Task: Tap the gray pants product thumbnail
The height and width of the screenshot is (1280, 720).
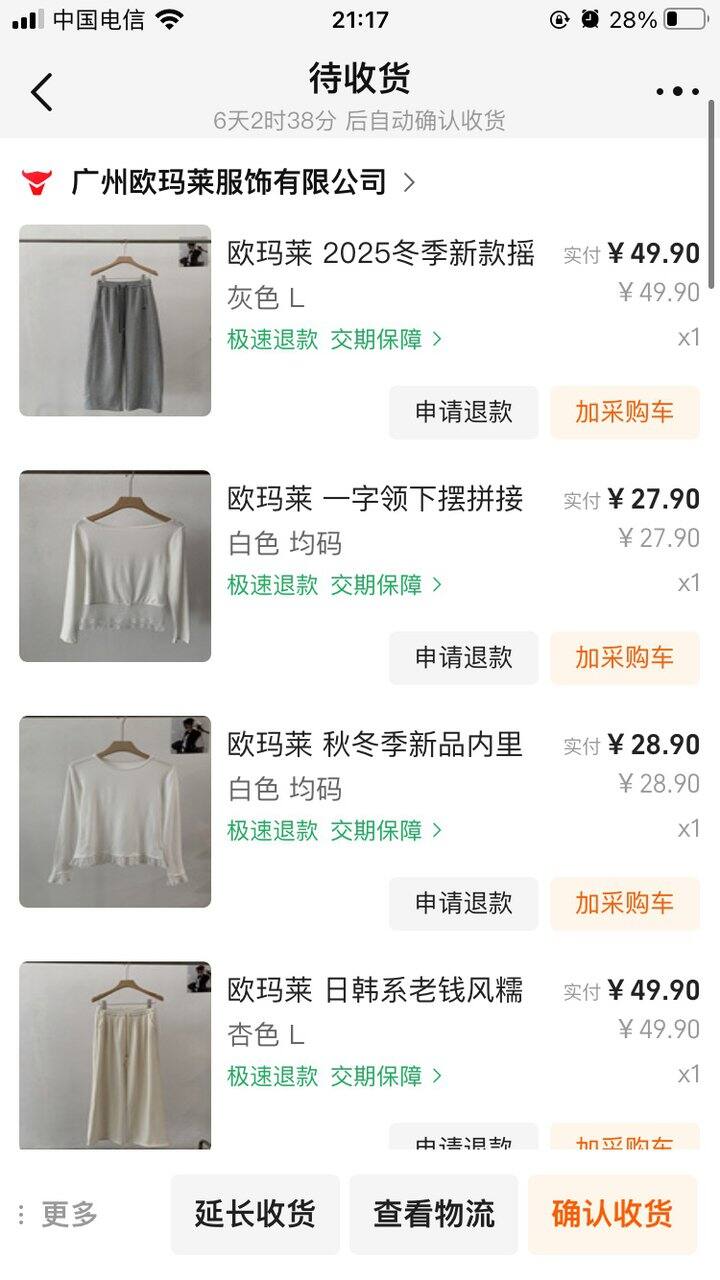Action: tap(114, 320)
